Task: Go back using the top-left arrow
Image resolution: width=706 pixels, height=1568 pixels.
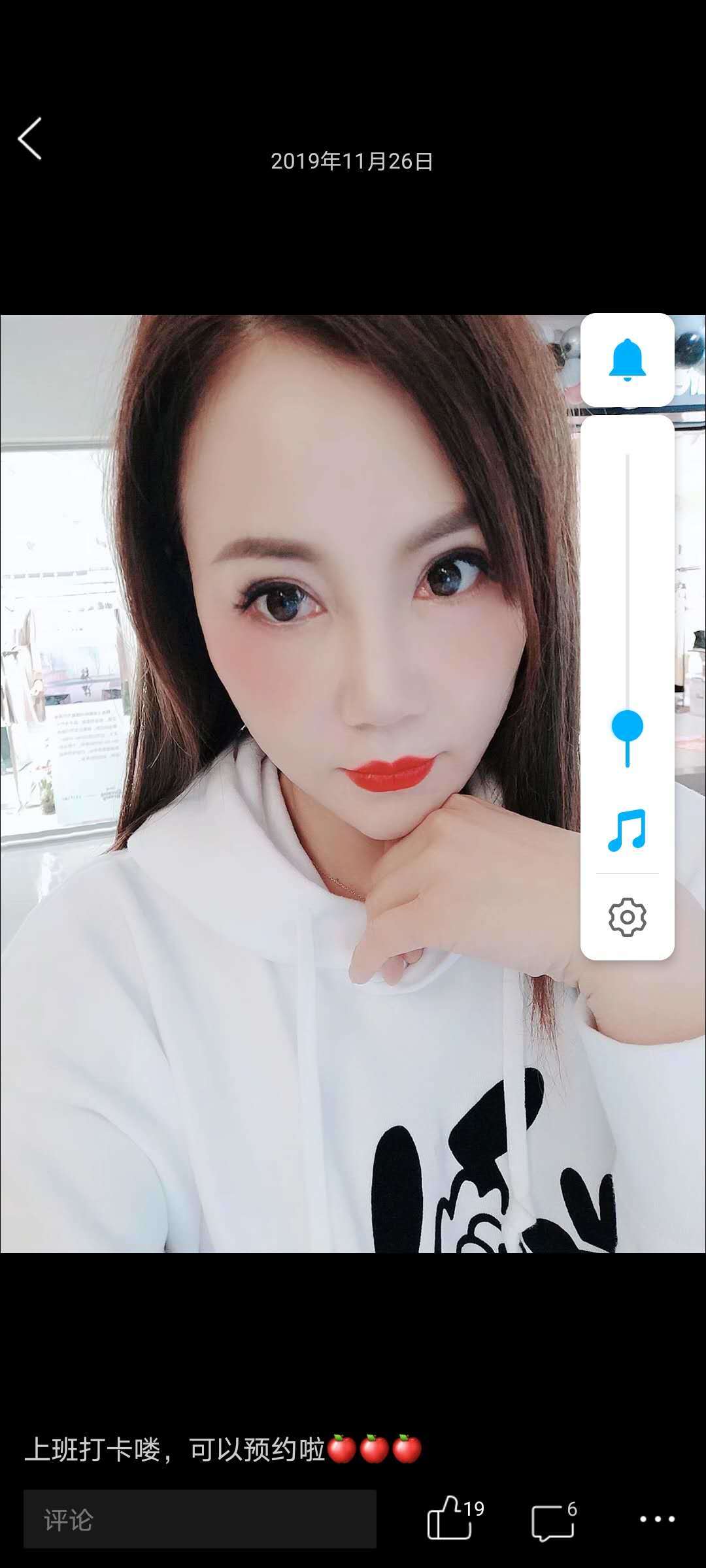Action: click(30, 139)
